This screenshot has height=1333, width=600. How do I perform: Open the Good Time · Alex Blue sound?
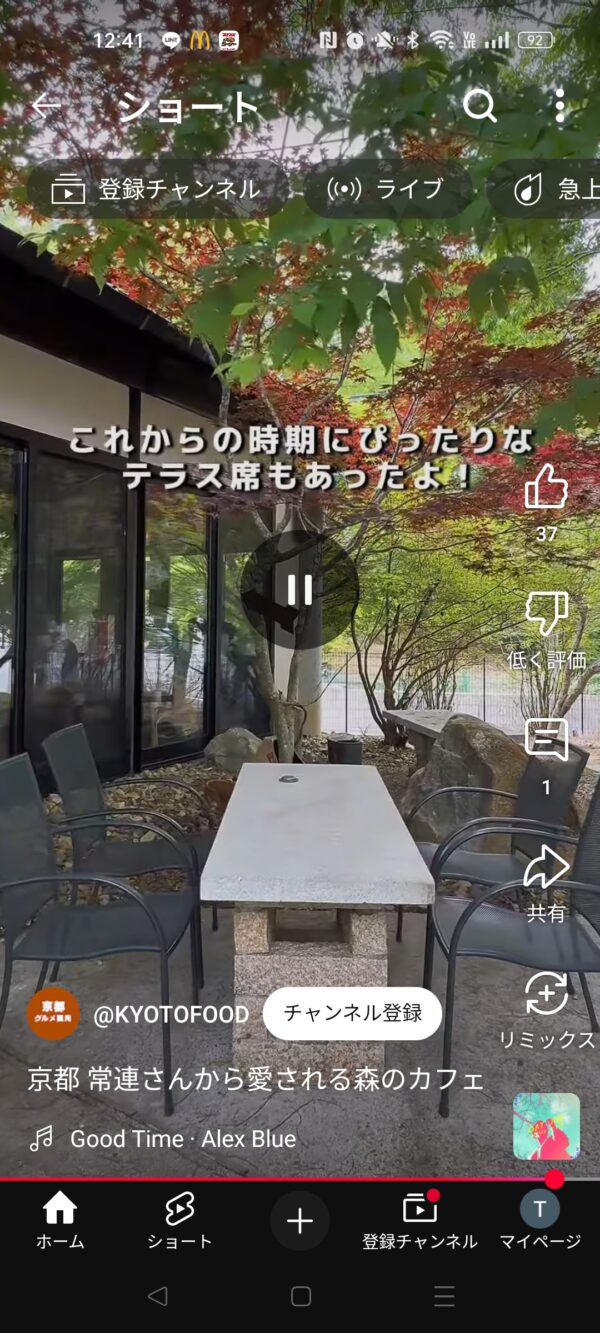coord(183,1138)
